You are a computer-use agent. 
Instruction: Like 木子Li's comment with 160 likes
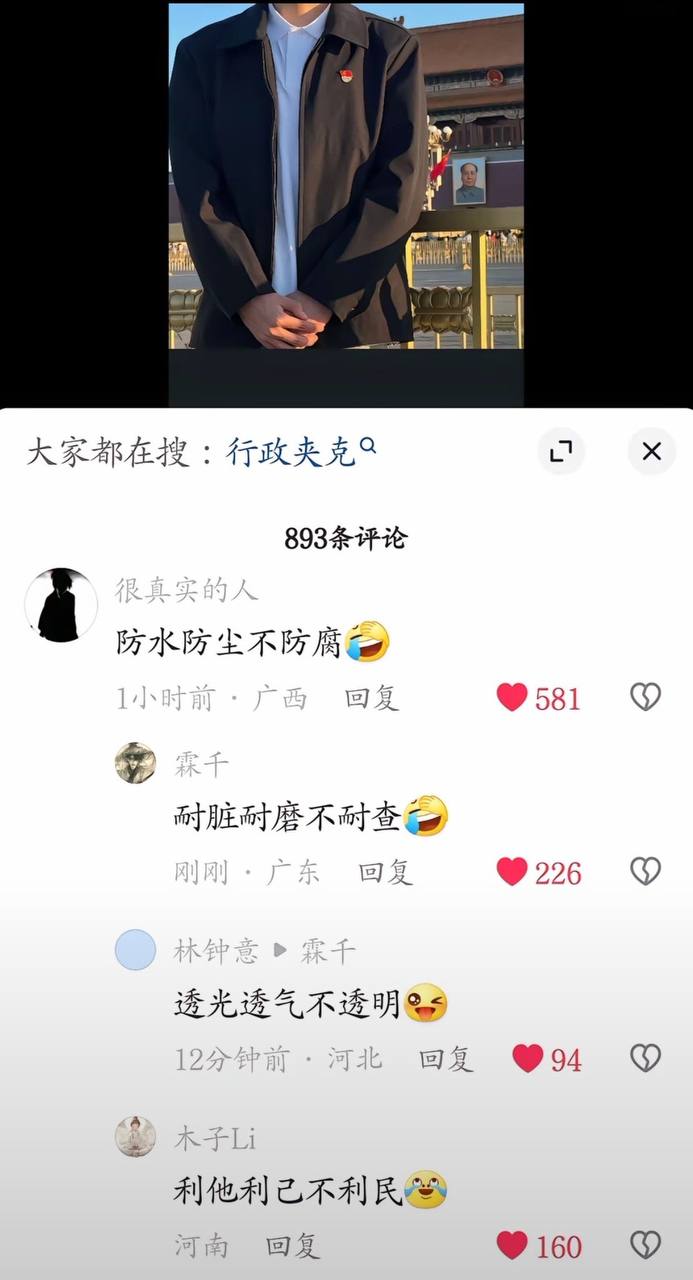pyautogui.click(x=512, y=1245)
